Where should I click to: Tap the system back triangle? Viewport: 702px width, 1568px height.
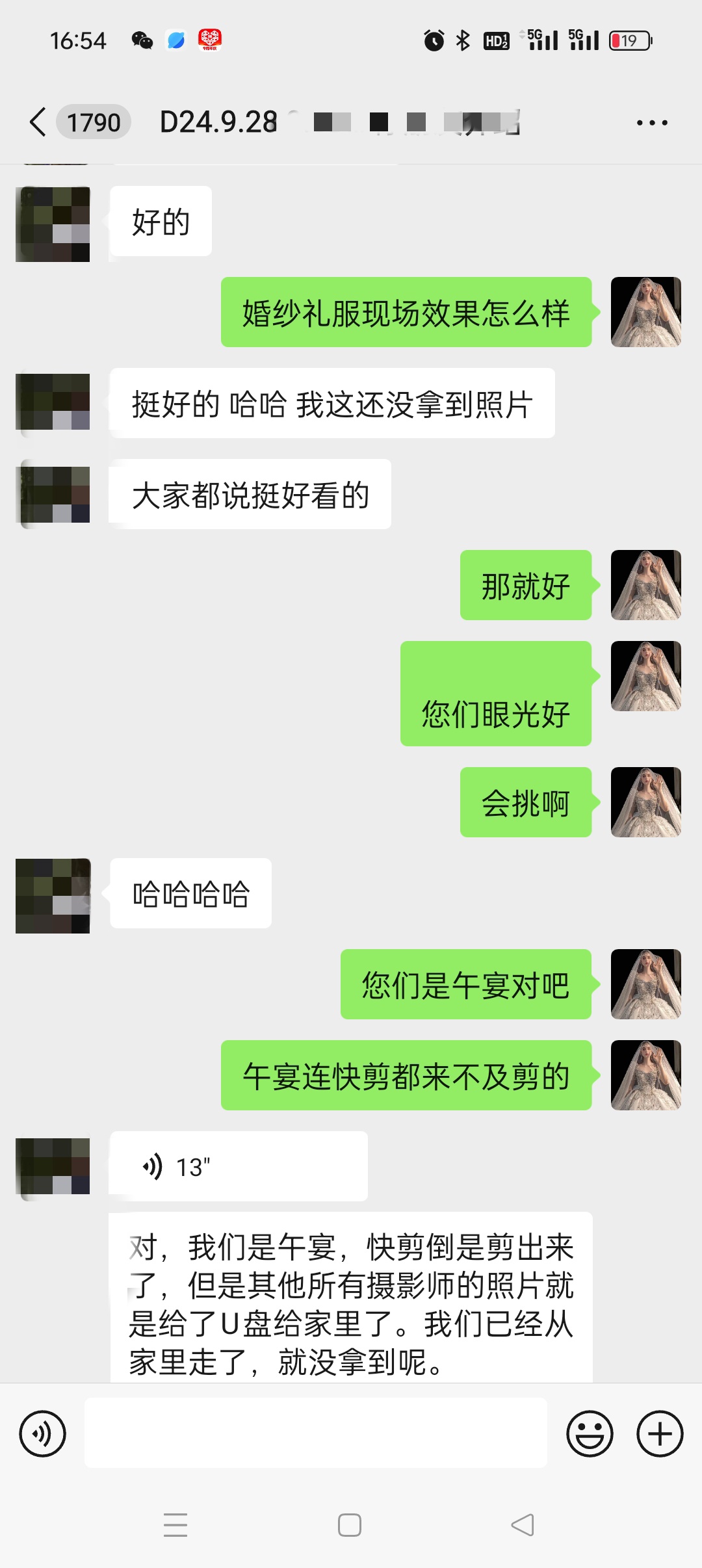[x=523, y=1525]
